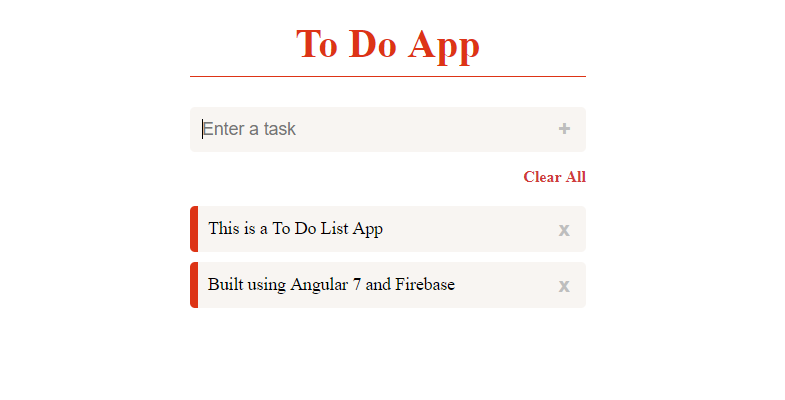785x400 pixels.
Task: Clear all tasks from the list
Action: 554,177
